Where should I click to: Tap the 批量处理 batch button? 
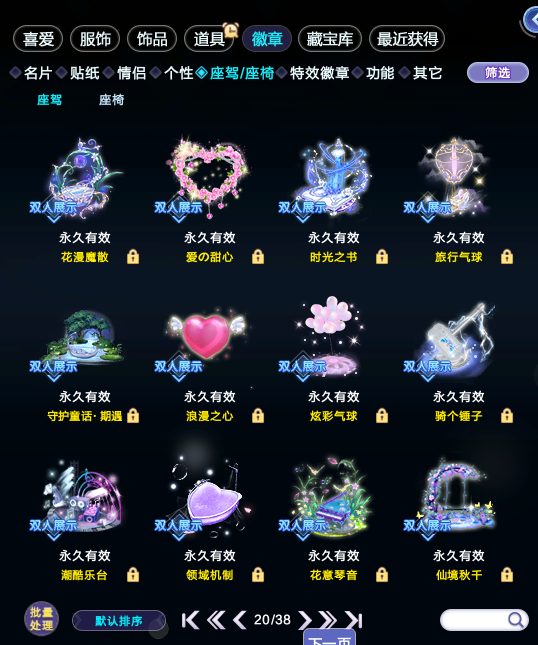(41, 619)
